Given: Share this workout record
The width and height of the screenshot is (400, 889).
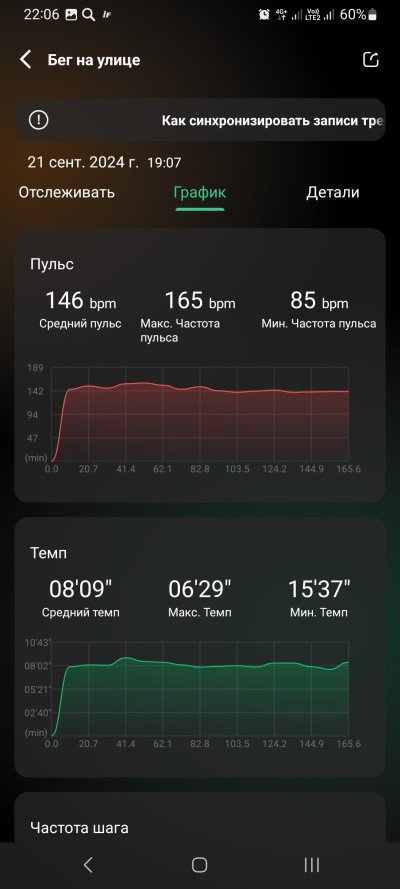Looking at the screenshot, I should tap(371, 60).
